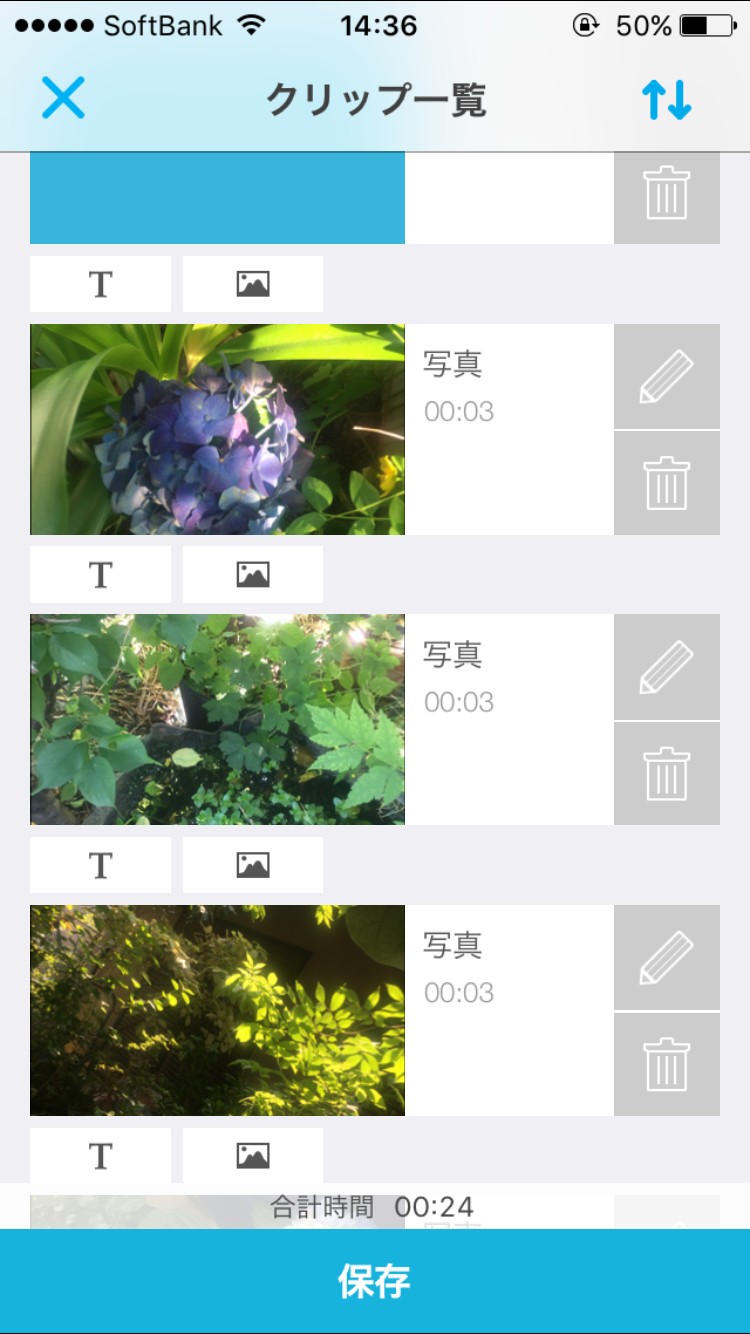
Task: Delete the bright green leaves photo clip
Action: pyautogui.click(x=666, y=774)
